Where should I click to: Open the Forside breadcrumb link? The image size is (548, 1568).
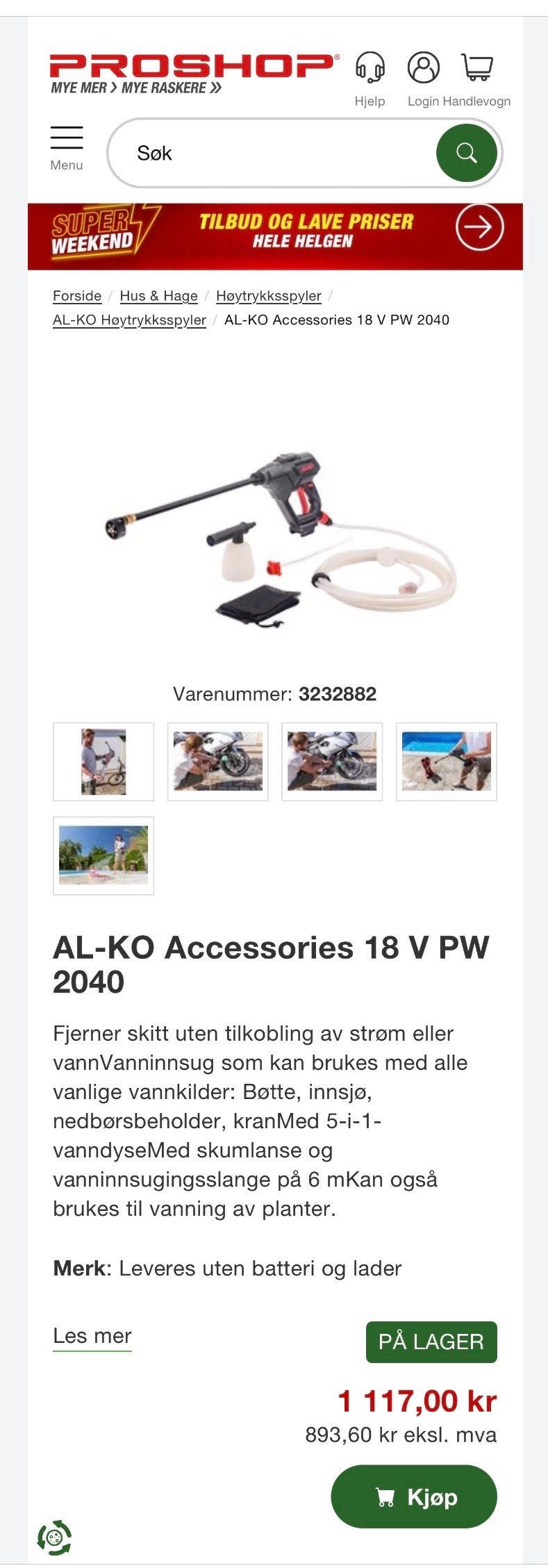76,295
